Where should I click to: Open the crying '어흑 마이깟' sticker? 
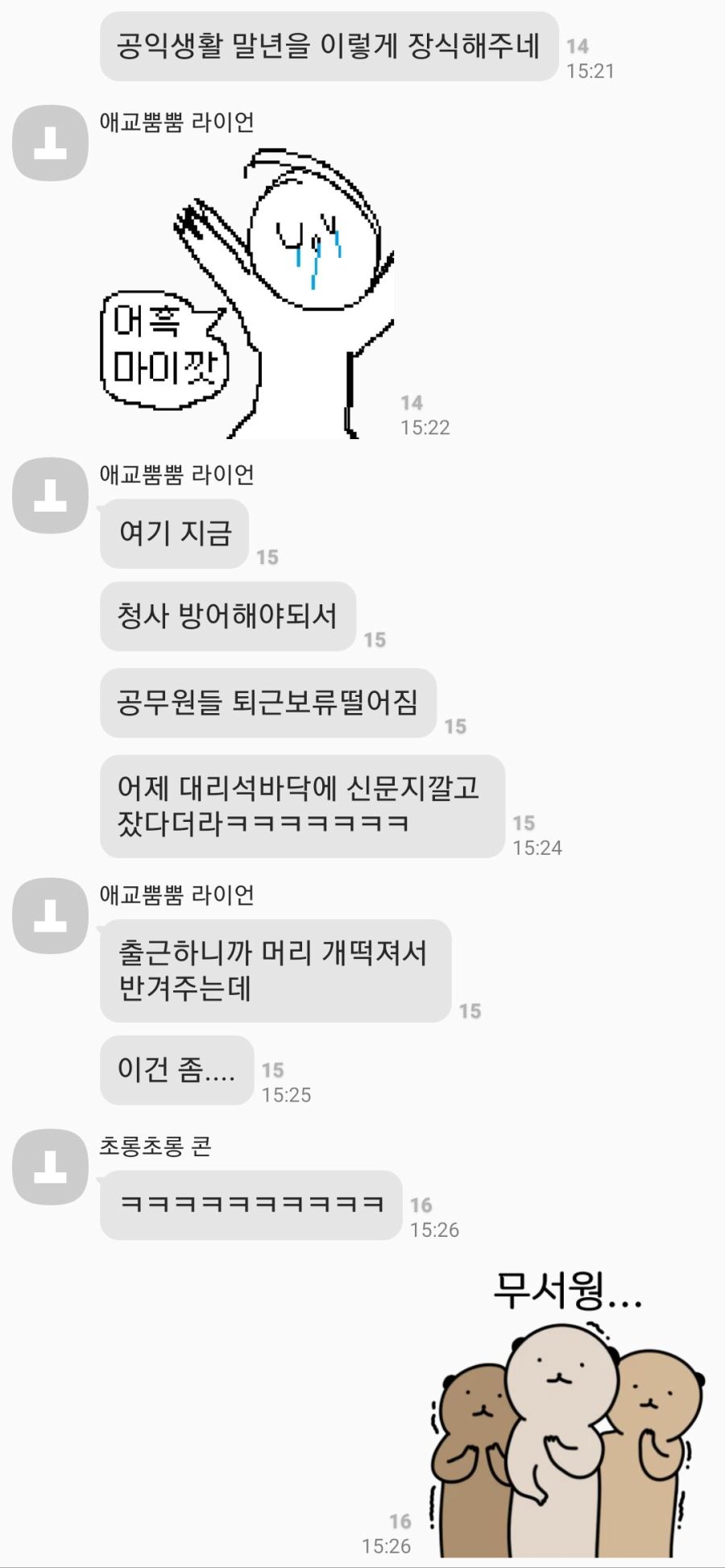(246, 294)
